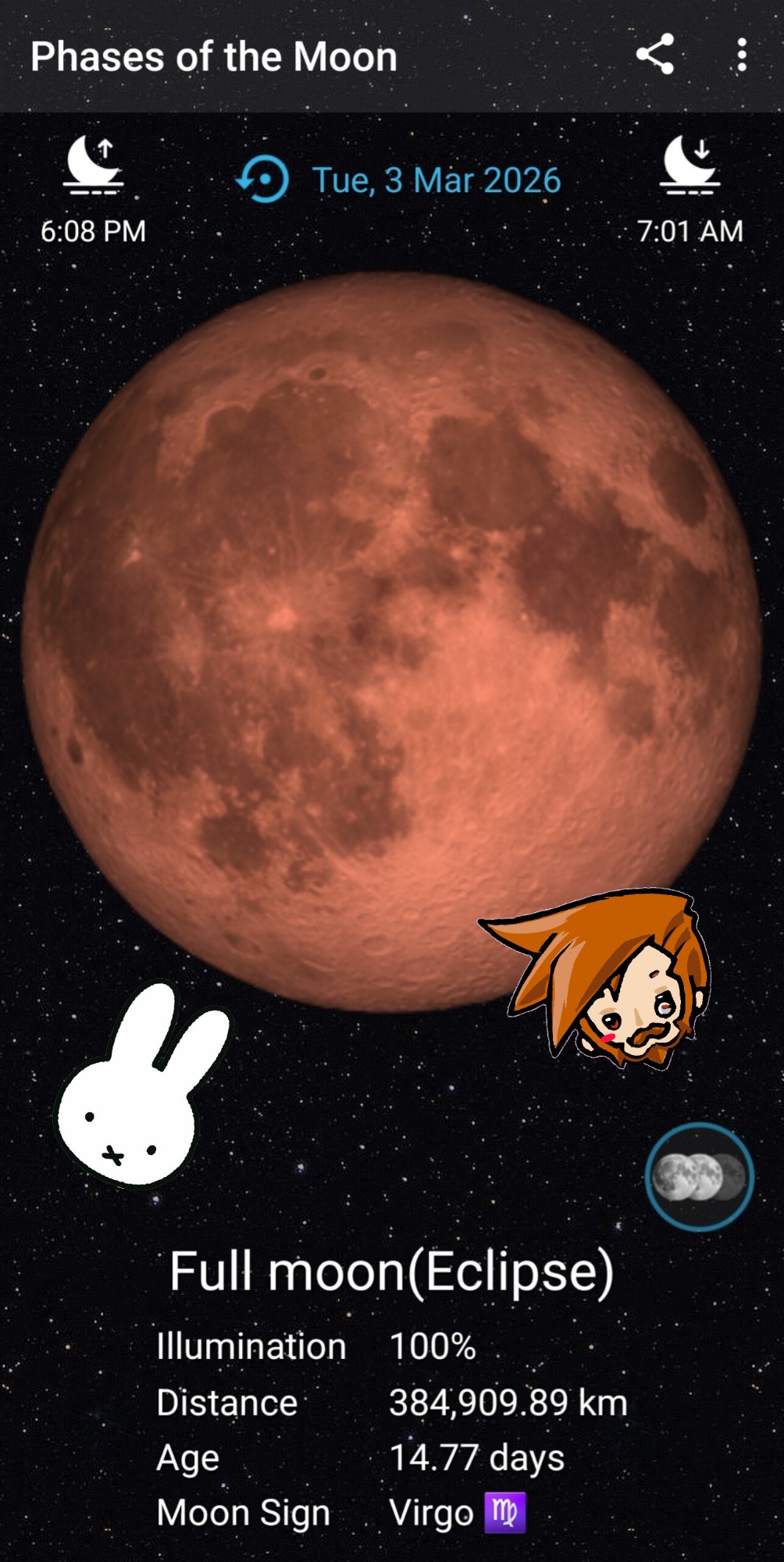The width and height of the screenshot is (784, 1562).
Task: Reset the date to today
Action: pyautogui.click(x=263, y=180)
